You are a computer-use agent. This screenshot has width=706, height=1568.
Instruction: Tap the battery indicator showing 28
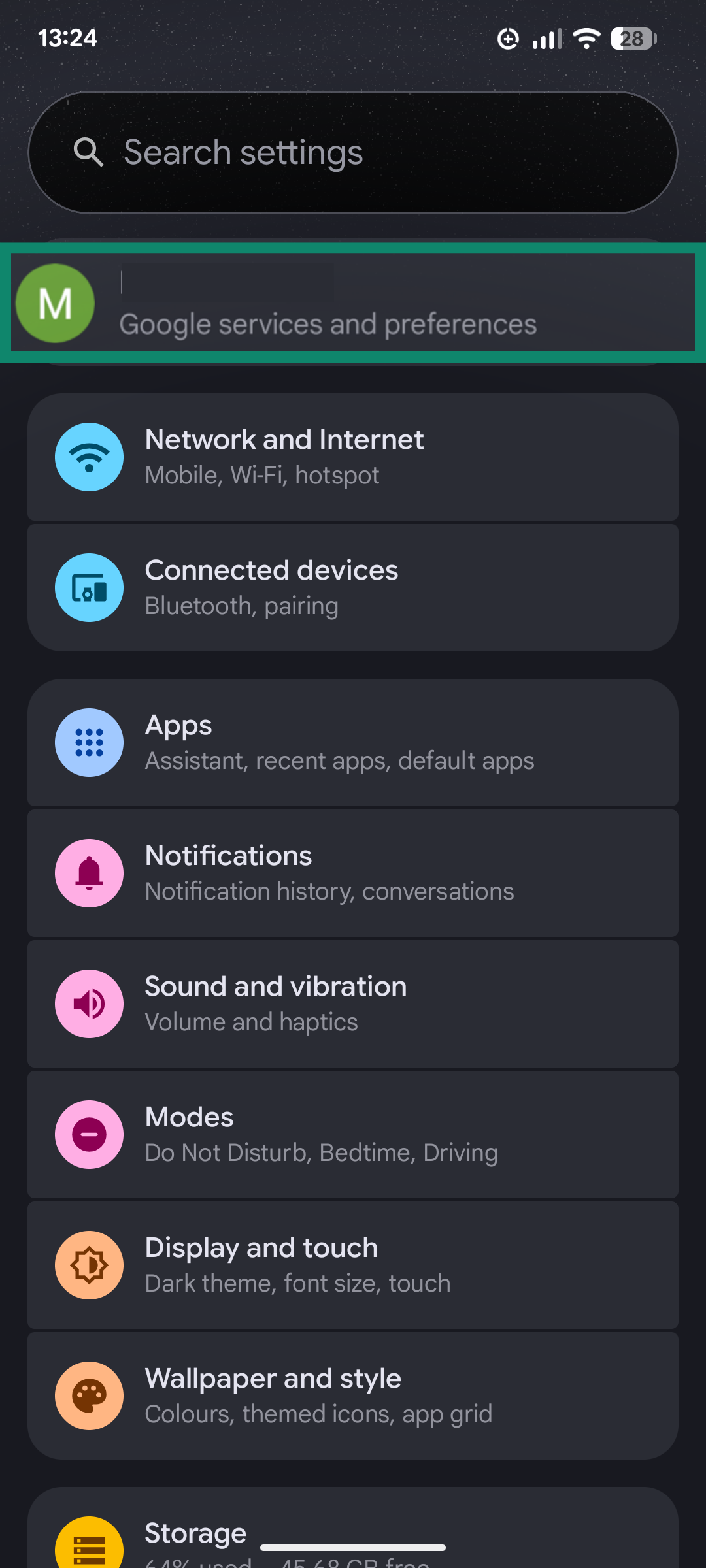[x=631, y=39]
